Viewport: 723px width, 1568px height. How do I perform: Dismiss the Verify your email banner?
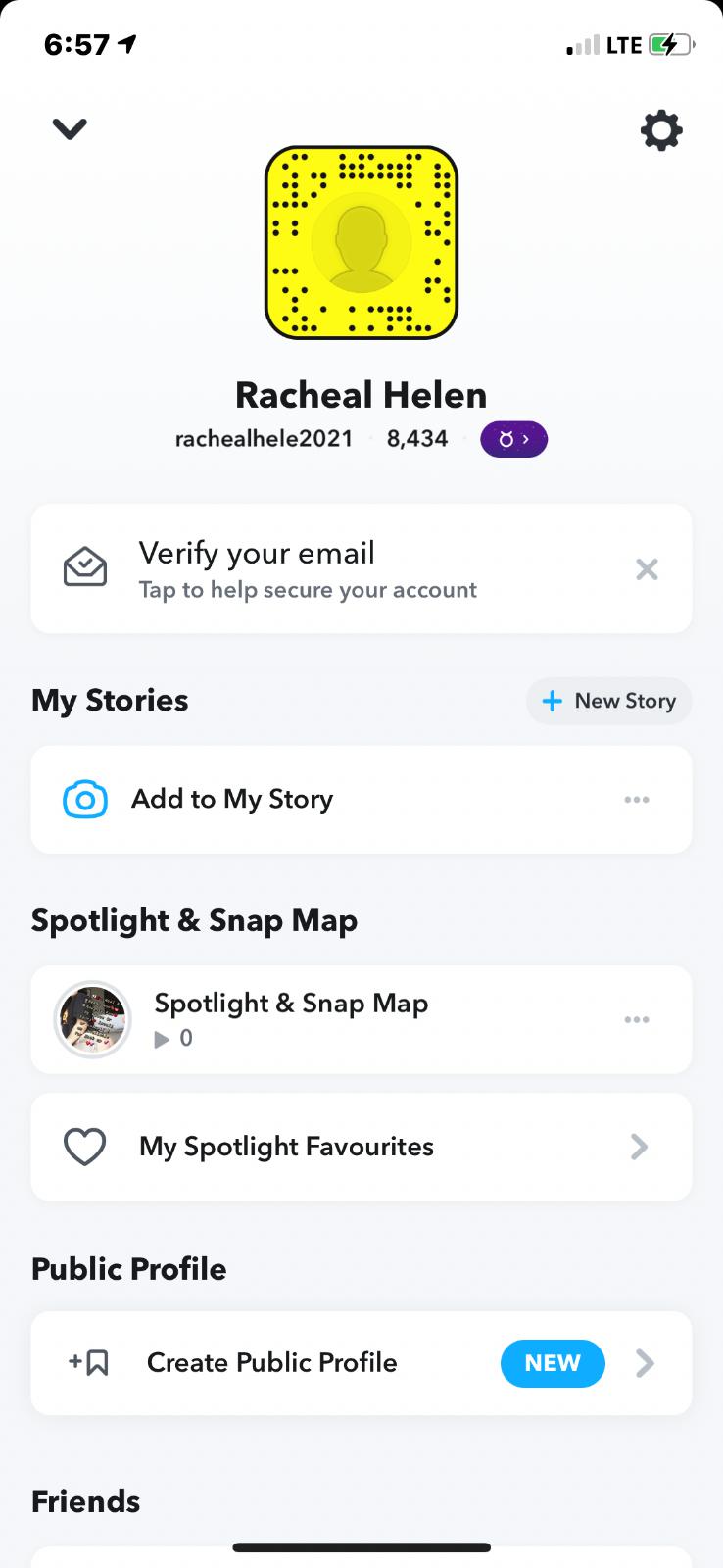(x=647, y=569)
